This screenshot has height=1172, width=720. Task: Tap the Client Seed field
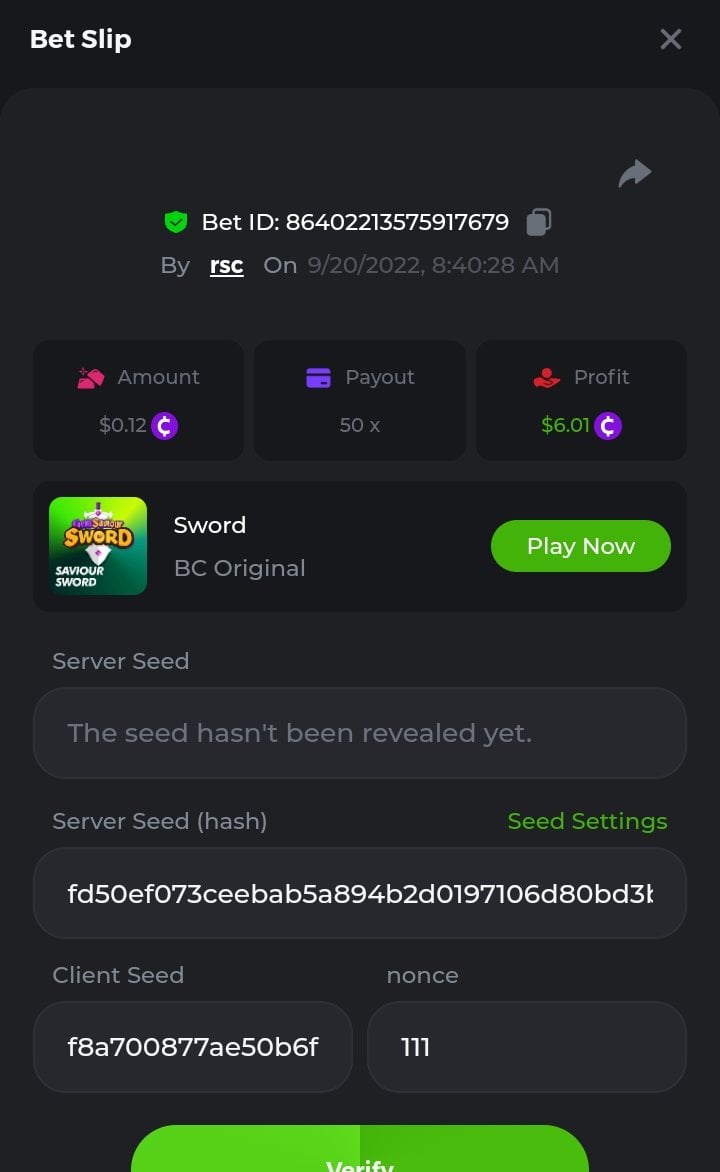[193, 1047]
